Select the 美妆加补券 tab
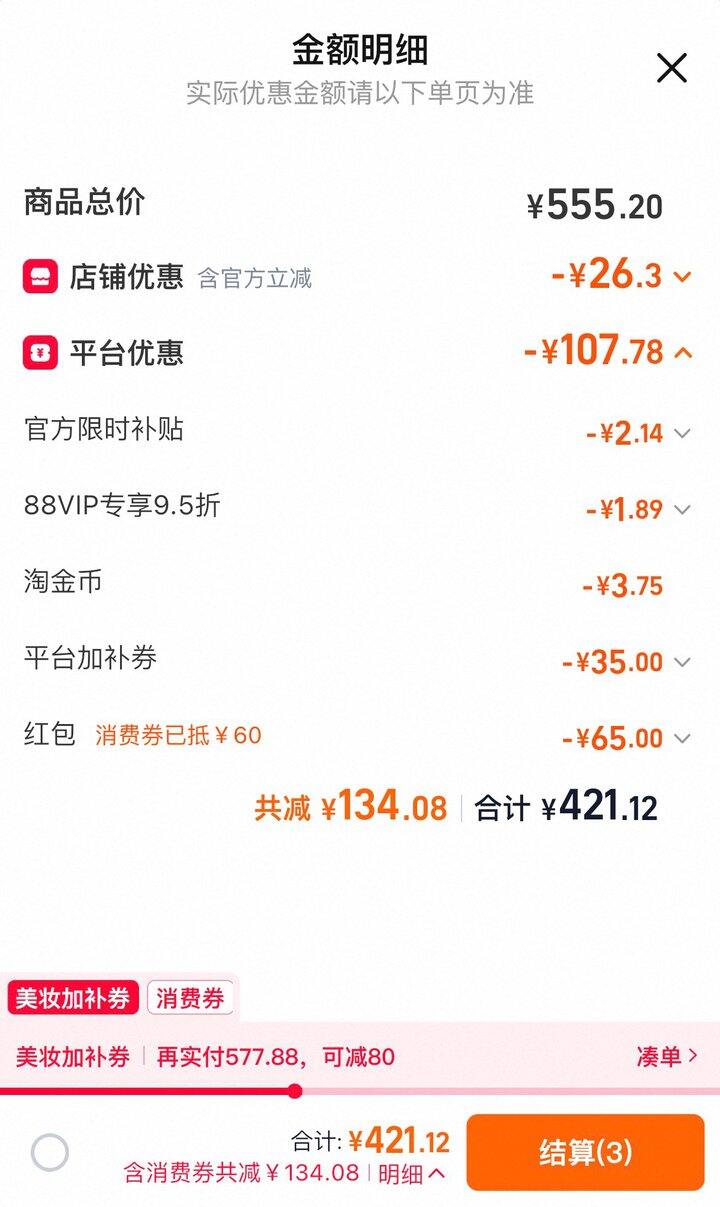The width and height of the screenshot is (720, 1207). coord(73,998)
